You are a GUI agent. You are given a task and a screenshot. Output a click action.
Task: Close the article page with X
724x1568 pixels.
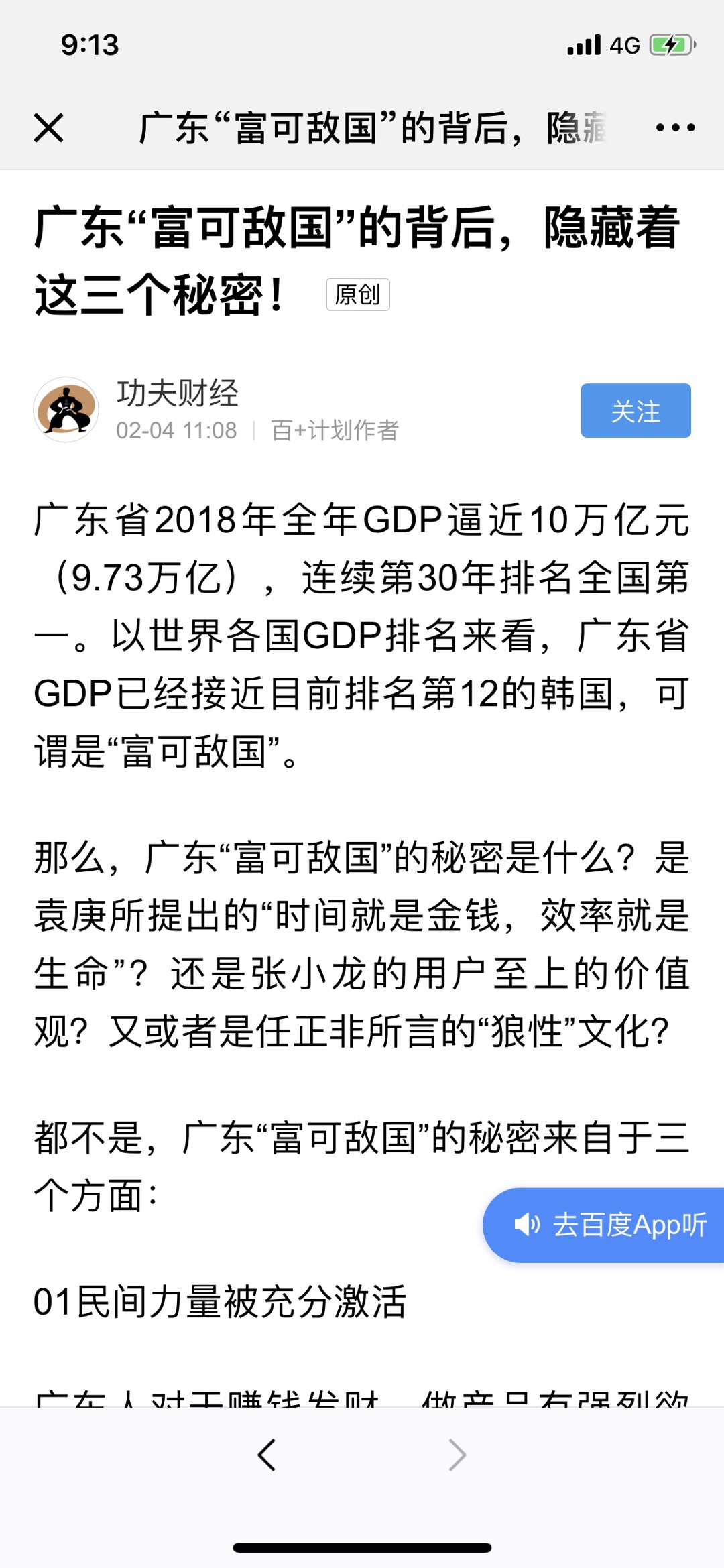click(49, 127)
